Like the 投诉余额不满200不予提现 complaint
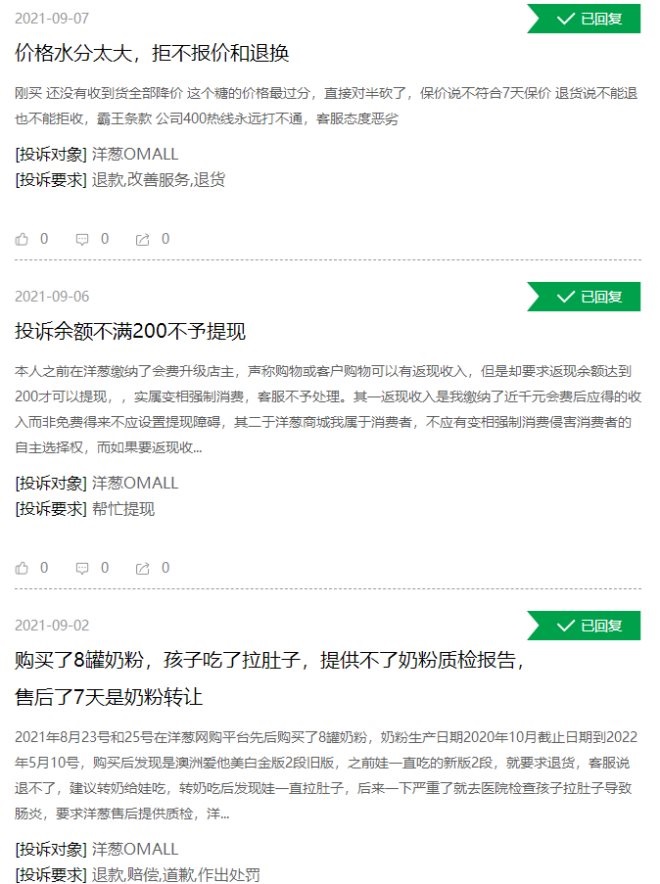Screen dimensions: 660x884 (x=23, y=568)
